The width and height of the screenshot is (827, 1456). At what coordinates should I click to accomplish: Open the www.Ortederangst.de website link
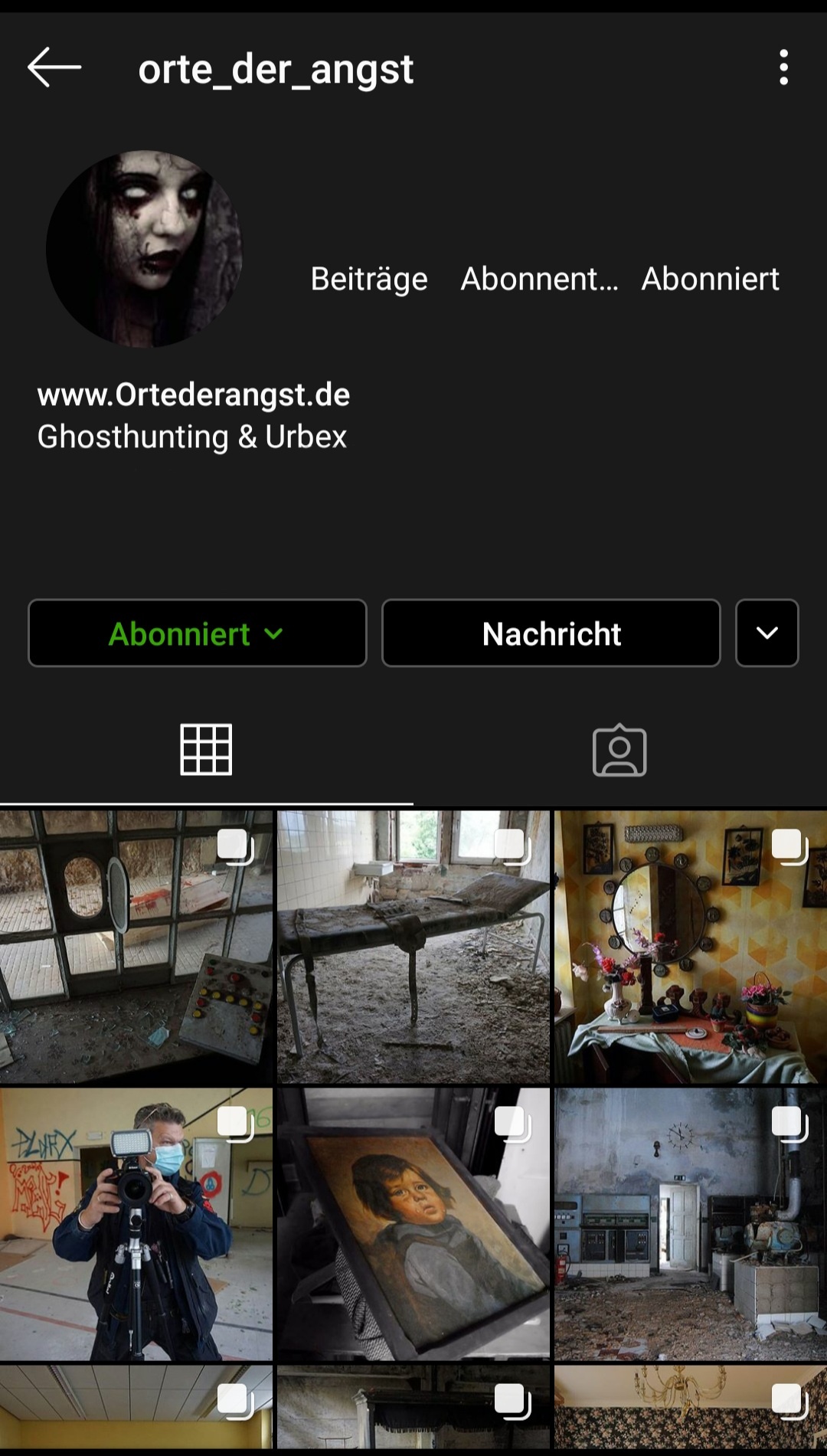[x=194, y=394]
